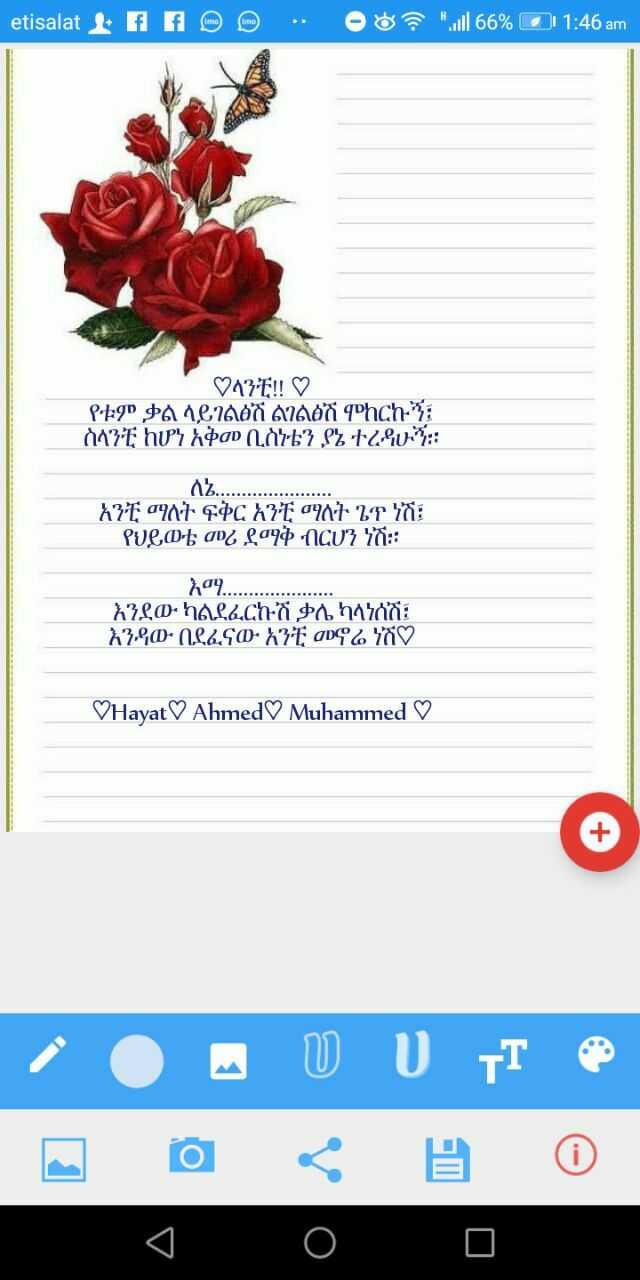640x1280 pixels.
Task: Open the color palette
Action: click(596, 1055)
